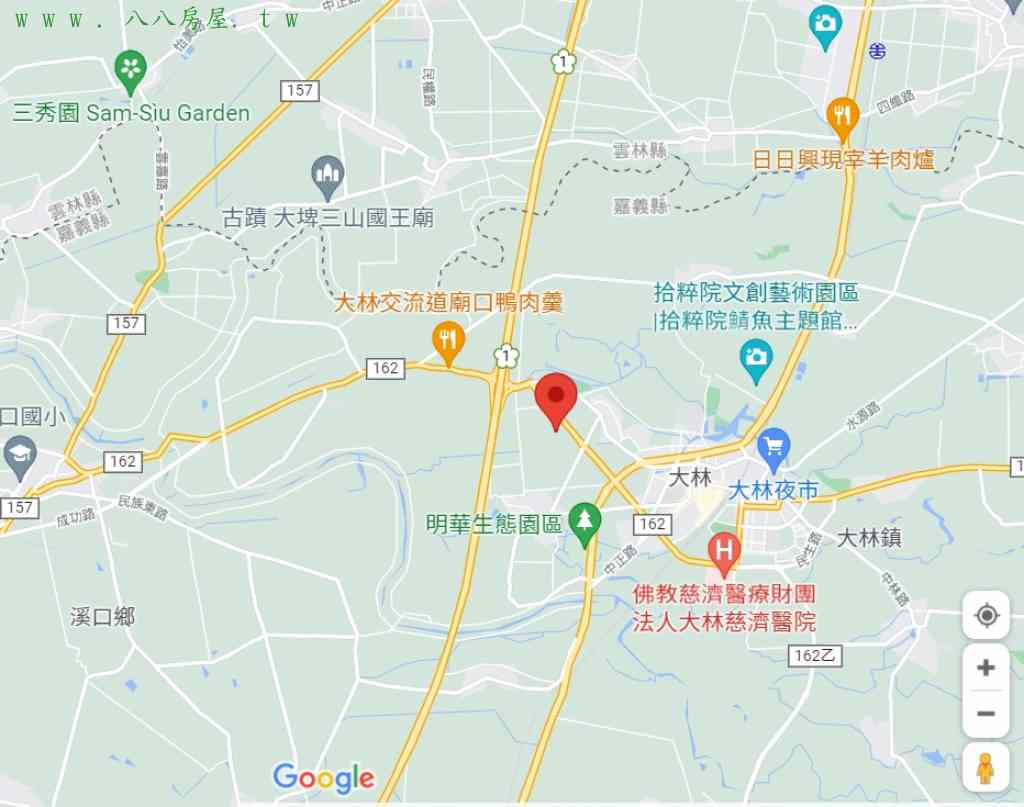The height and width of the screenshot is (807, 1024).
Task: Open 三秀園 Sam-Siu Garden place marker
Action: click(x=130, y=71)
